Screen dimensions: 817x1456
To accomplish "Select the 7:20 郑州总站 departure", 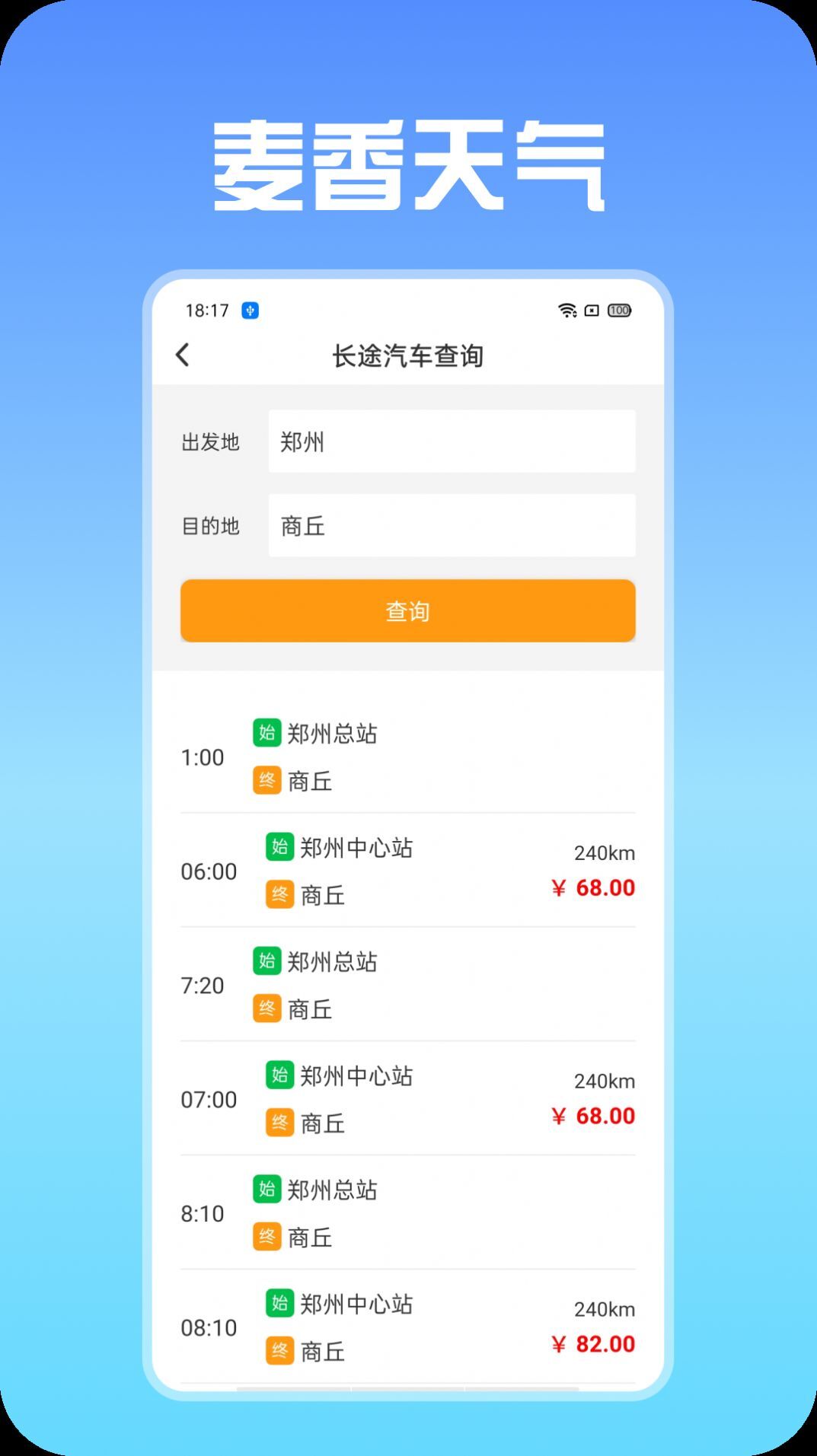I will click(x=407, y=985).
